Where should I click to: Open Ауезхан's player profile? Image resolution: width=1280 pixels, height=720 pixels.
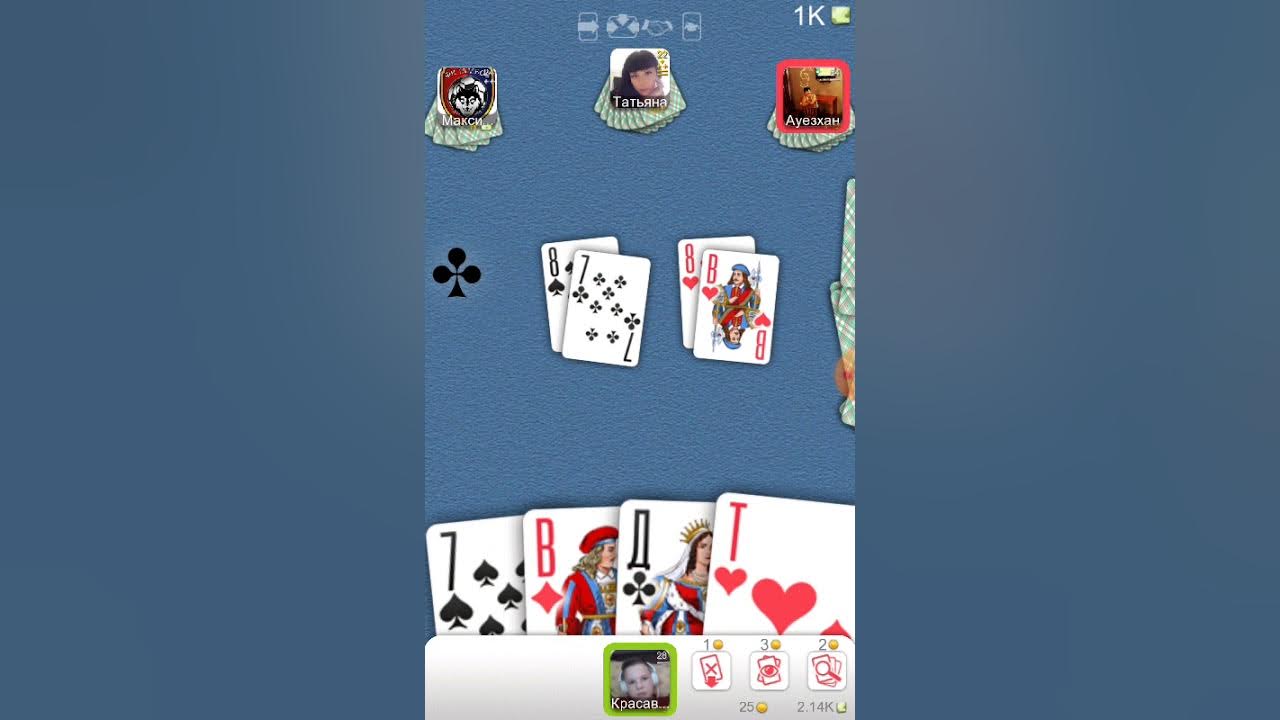tap(812, 96)
